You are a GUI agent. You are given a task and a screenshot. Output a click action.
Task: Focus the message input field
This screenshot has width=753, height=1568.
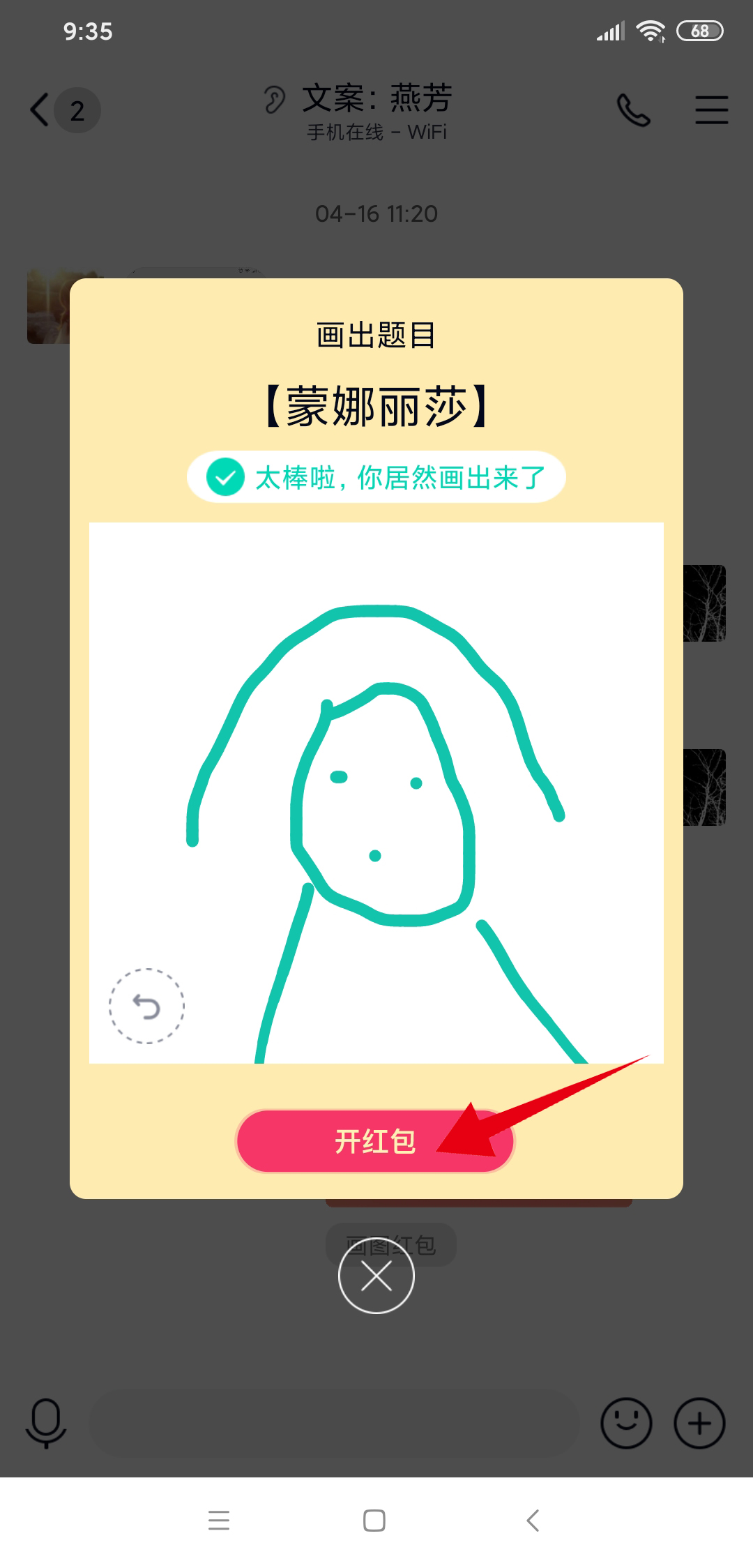click(x=335, y=1423)
